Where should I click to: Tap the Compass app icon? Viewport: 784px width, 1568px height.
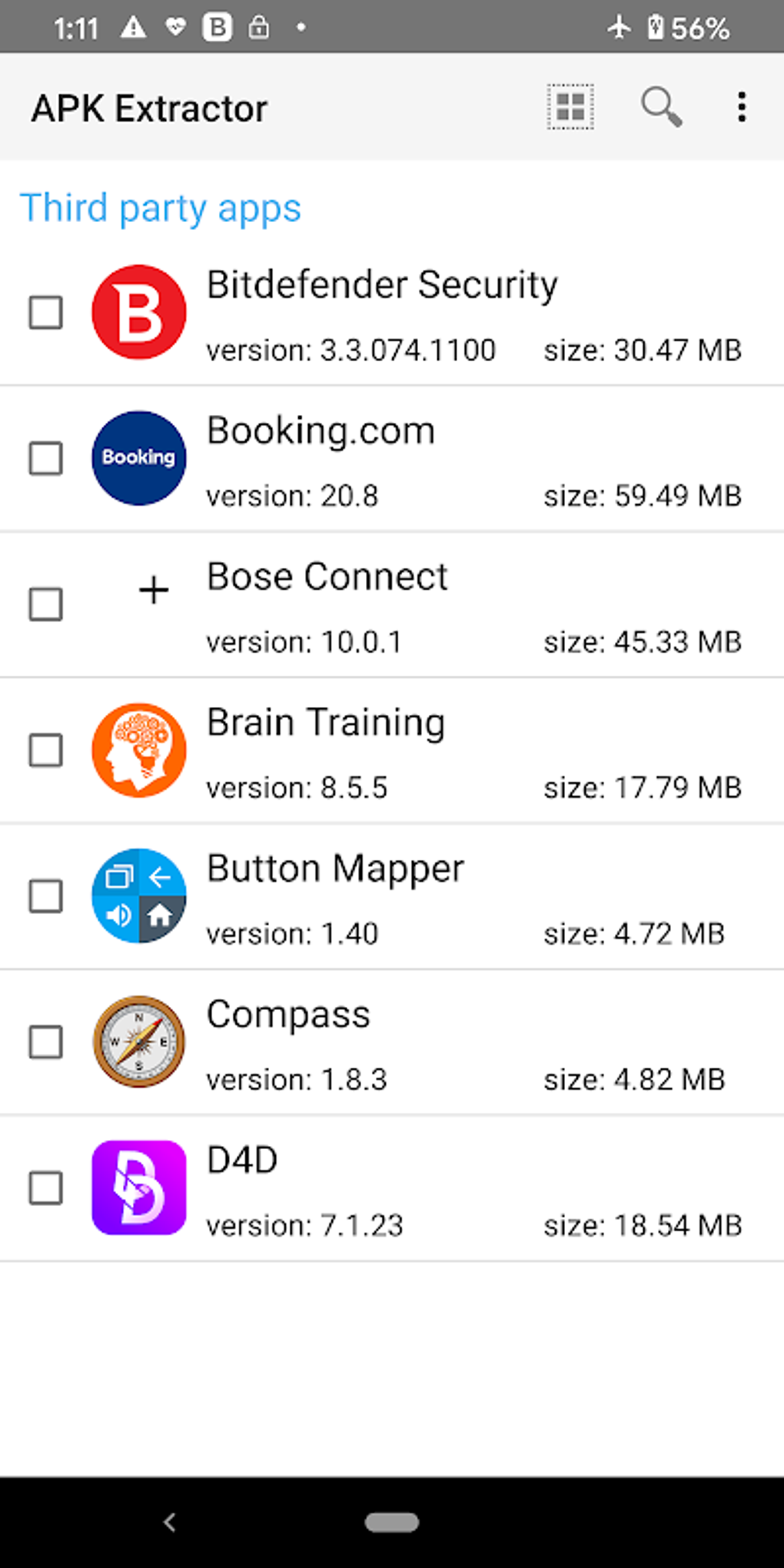click(x=138, y=1042)
